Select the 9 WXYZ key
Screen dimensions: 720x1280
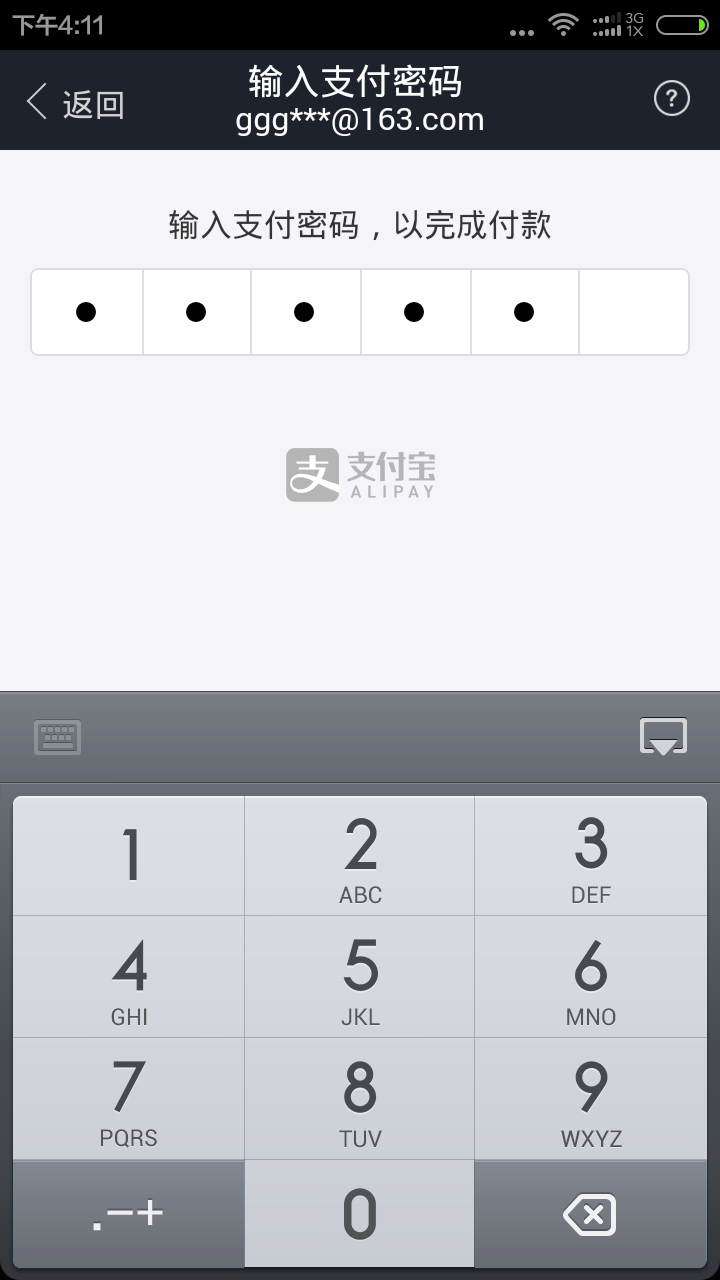(590, 1098)
